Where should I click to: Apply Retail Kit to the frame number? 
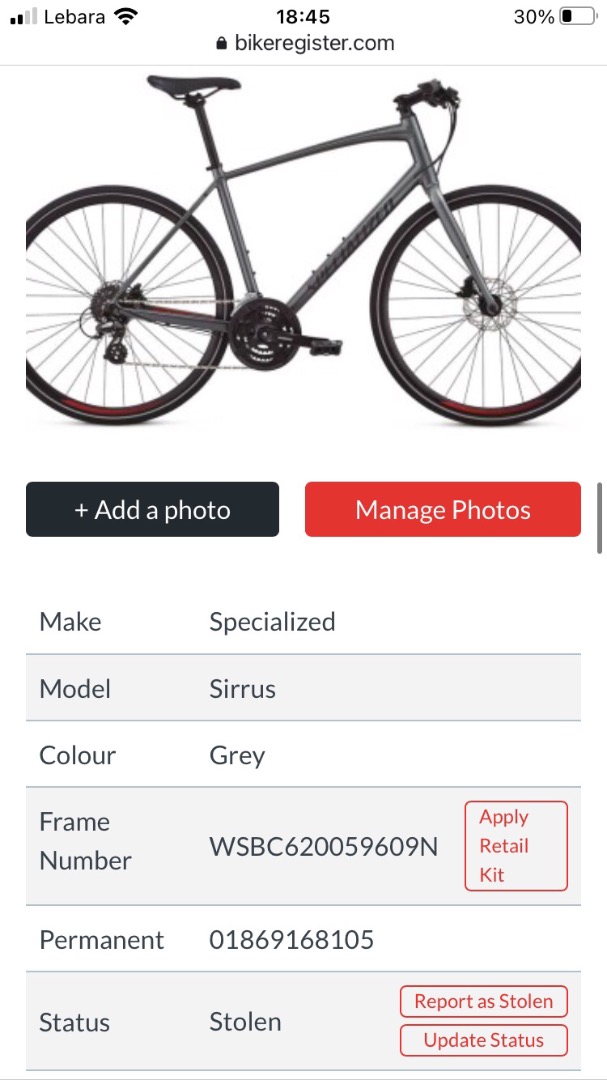coord(516,846)
